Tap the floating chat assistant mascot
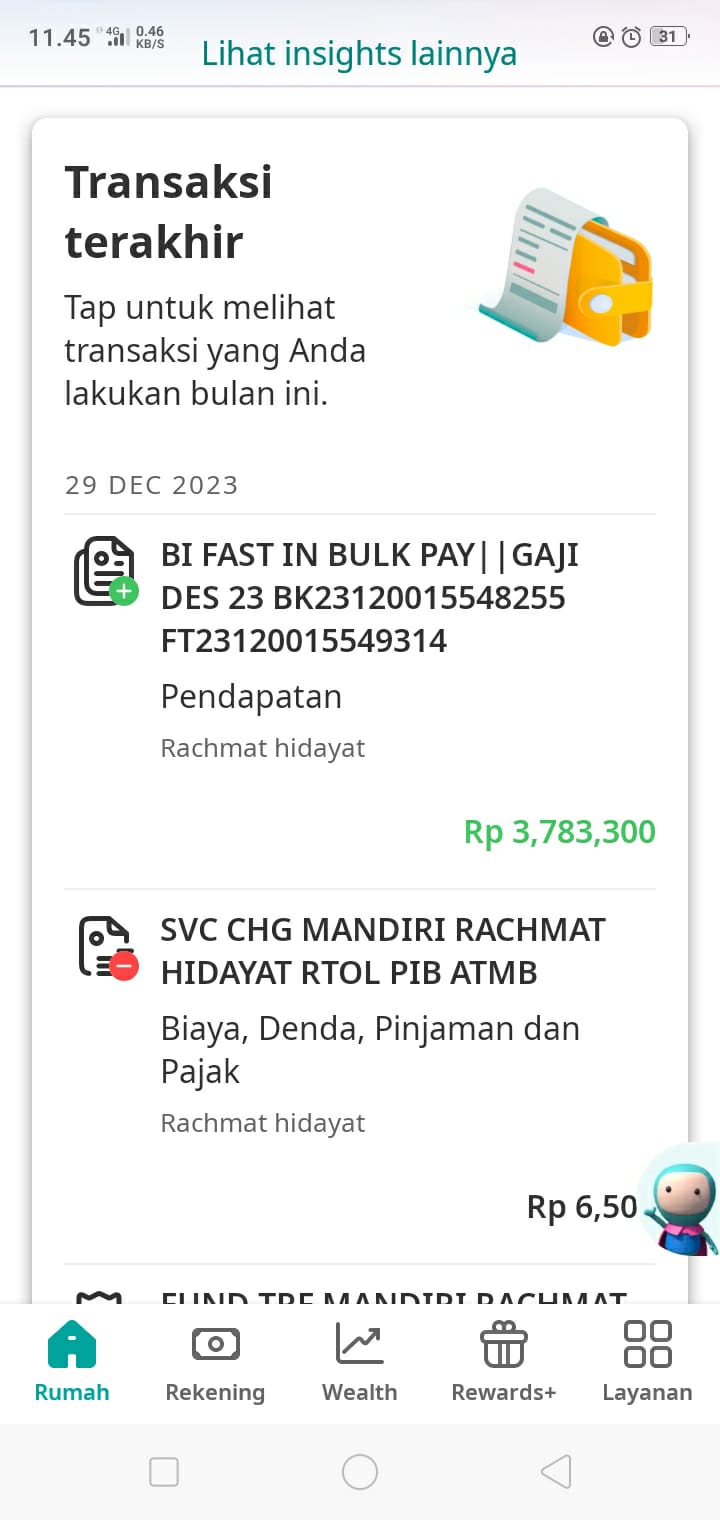Viewport: 720px width, 1520px height. (680, 1199)
